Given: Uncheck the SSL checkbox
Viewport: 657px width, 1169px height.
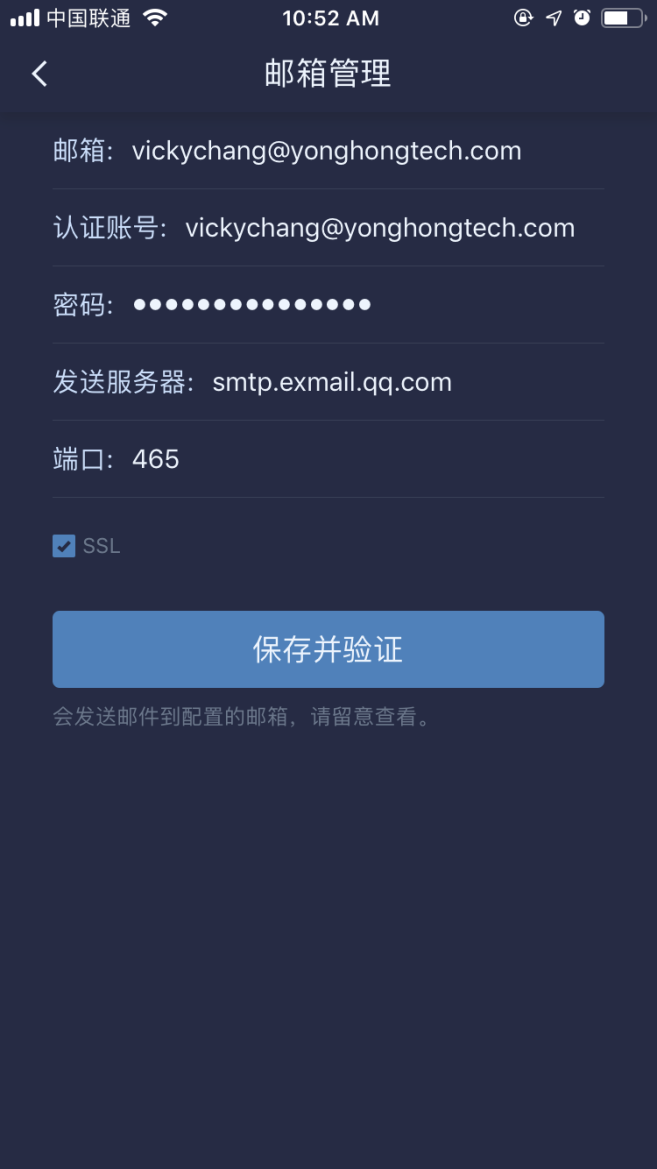Looking at the screenshot, I should tap(64, 546).
